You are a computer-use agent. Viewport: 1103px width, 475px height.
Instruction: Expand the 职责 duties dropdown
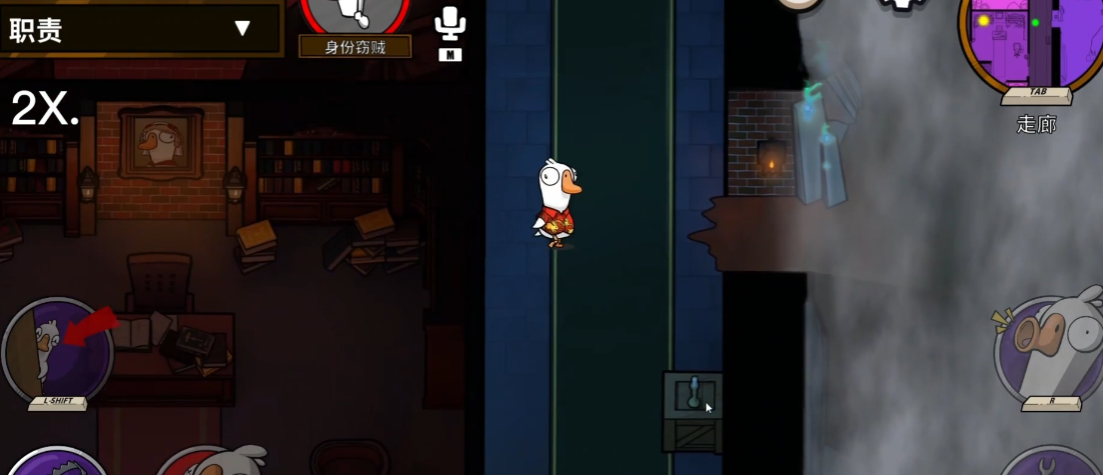[x=241, y=29]
